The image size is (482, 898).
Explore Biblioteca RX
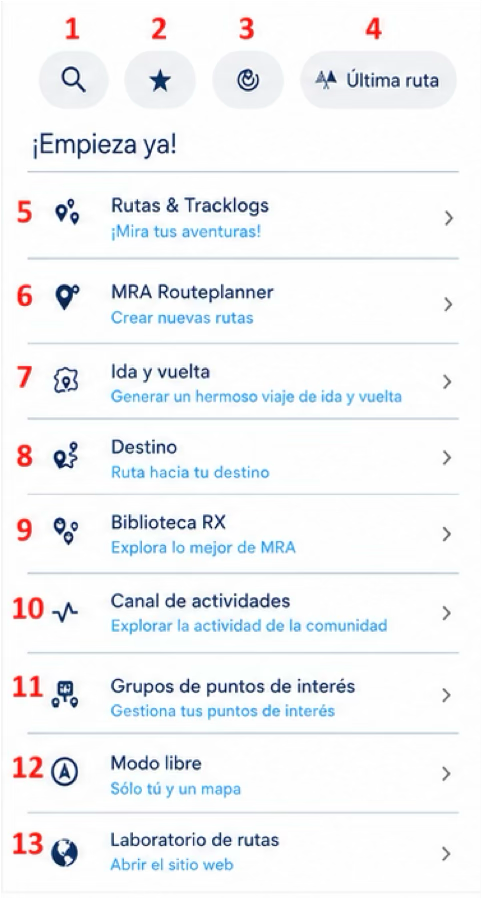243,534
